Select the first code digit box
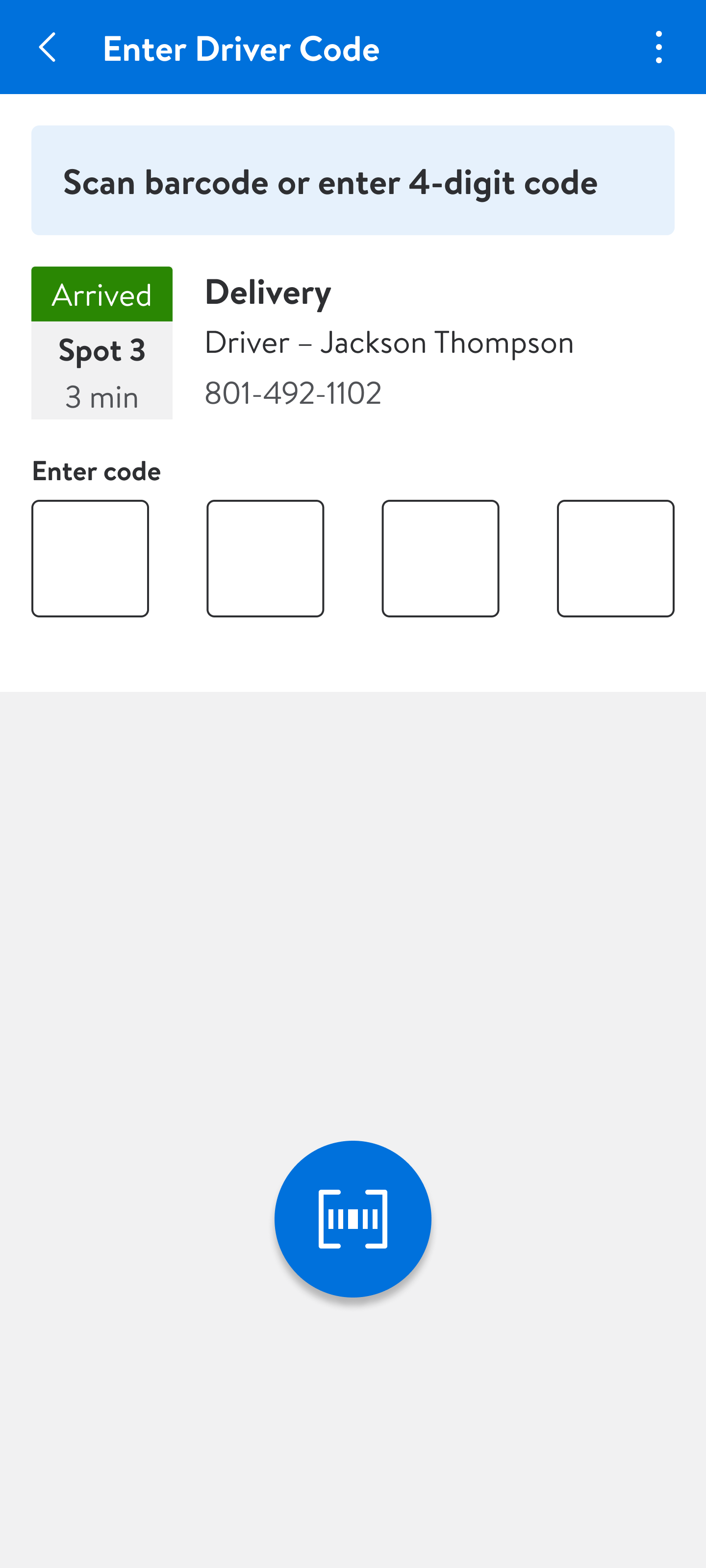The height and width of the screenshot is (1568, 706). tap(90, 558)
